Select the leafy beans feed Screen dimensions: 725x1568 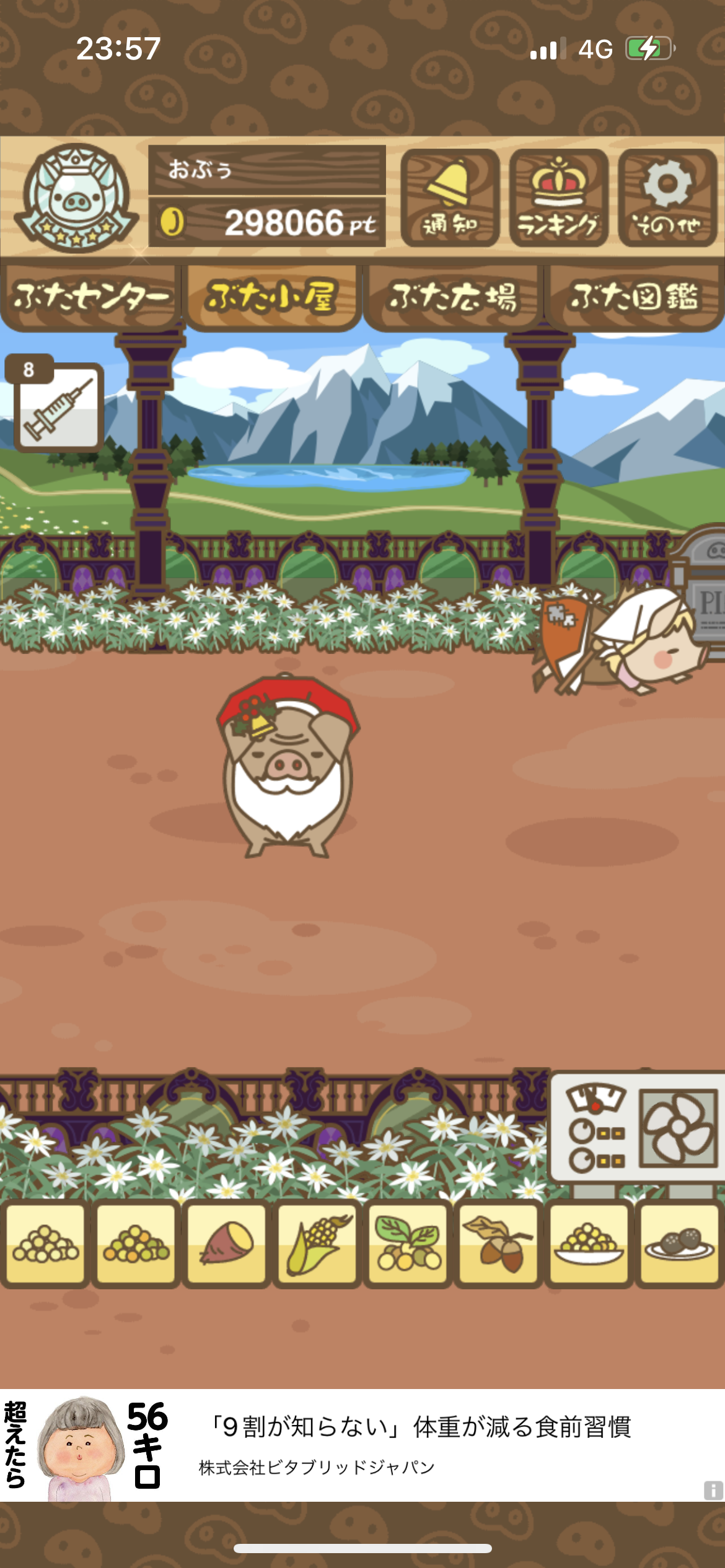[408, 1242]
